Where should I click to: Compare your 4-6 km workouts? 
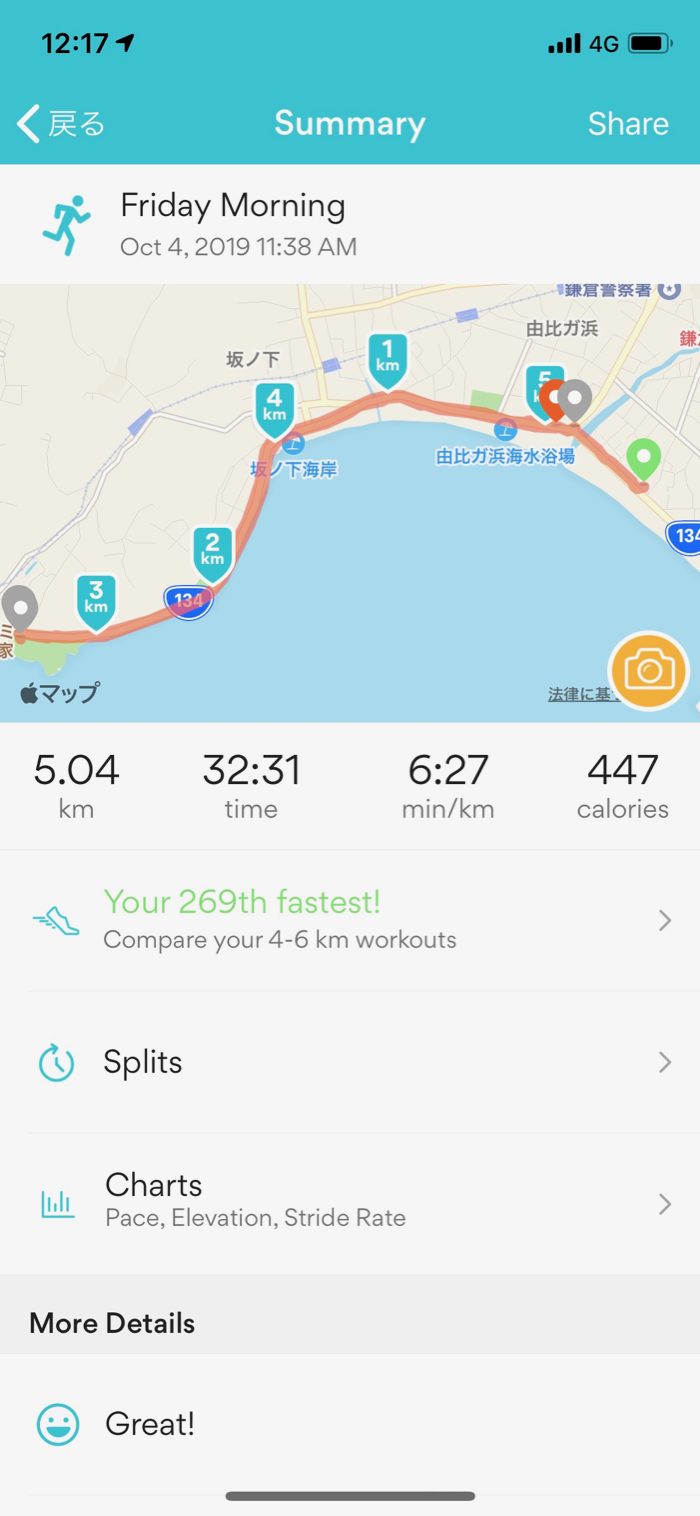pos(350,920)
